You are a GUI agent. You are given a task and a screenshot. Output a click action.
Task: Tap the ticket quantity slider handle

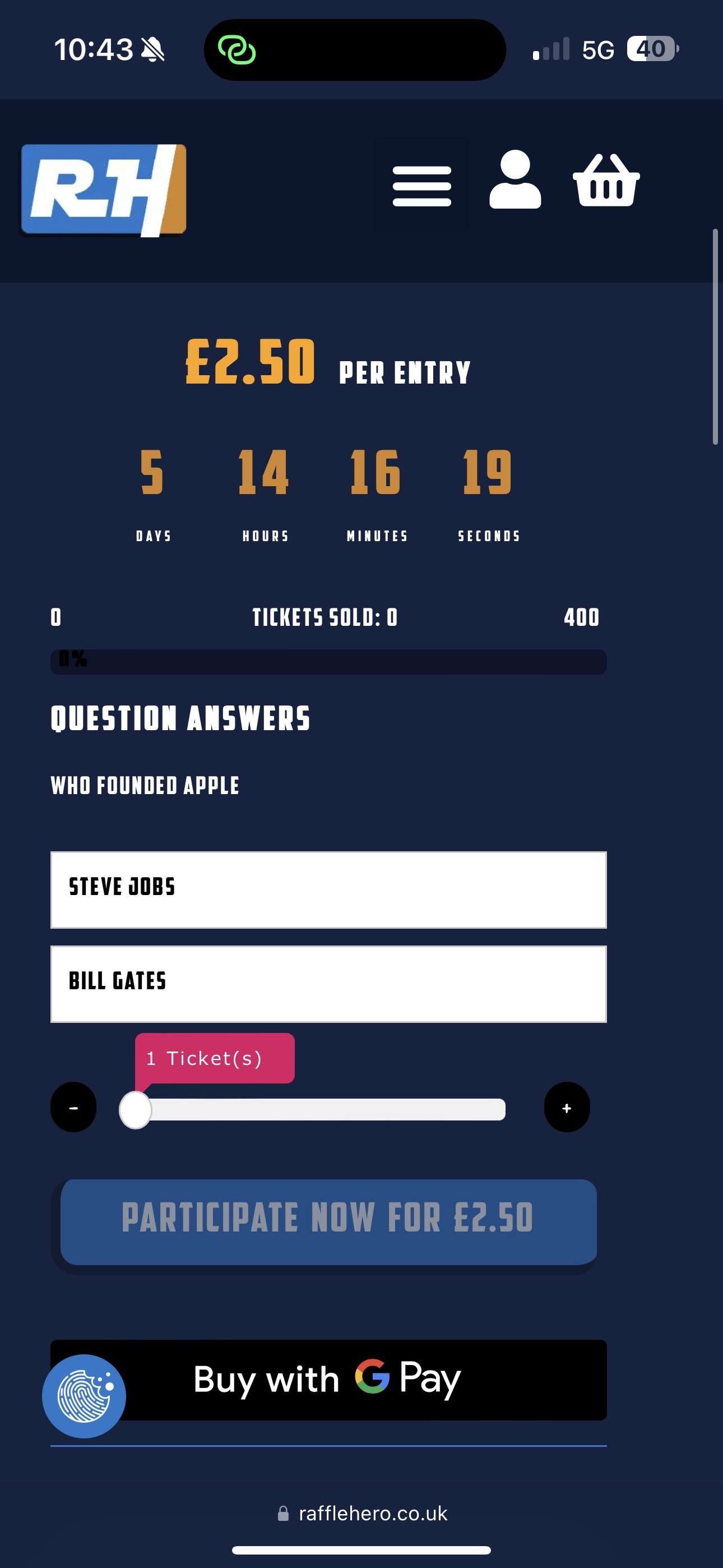(x=136, y=1110)
